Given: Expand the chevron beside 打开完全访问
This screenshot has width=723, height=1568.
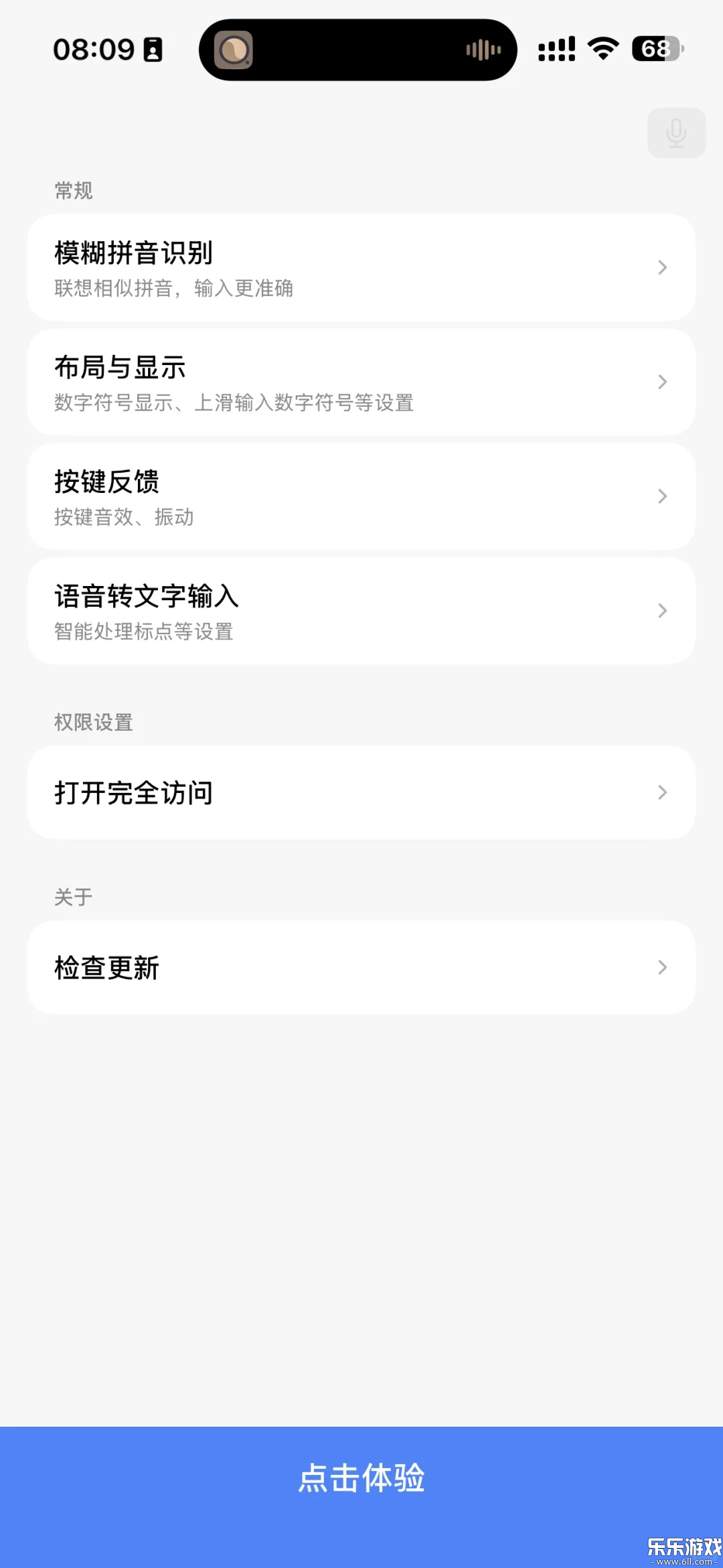Looking at the screenshot, I should pyautogui.click(x=662, y=792).
